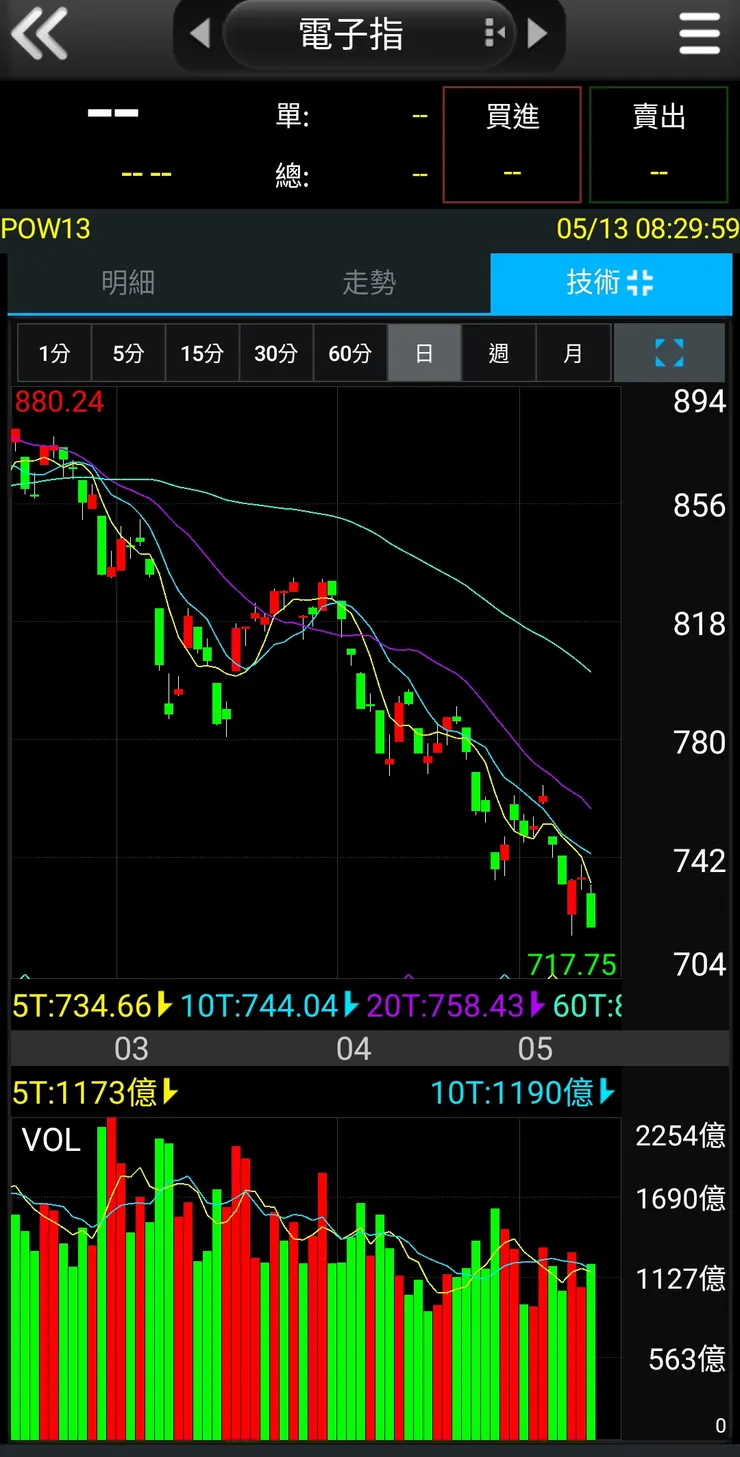Viewport: 740px width, 1457px height.
Task: Expand the chart to fullscreen
Action: [x=669, y=353]
